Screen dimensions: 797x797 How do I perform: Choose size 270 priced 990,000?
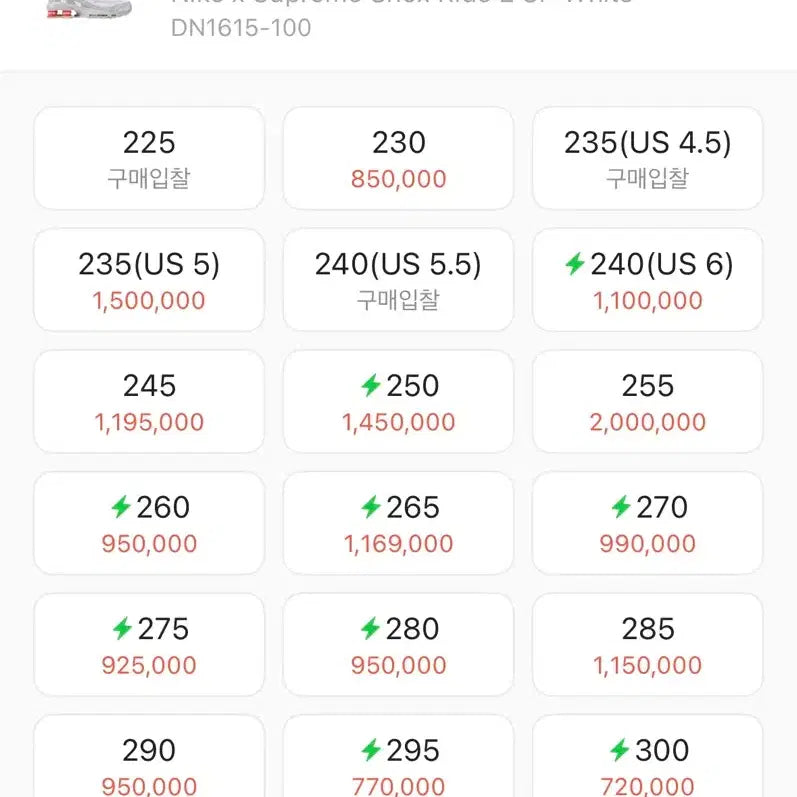(x=647, y=523)
